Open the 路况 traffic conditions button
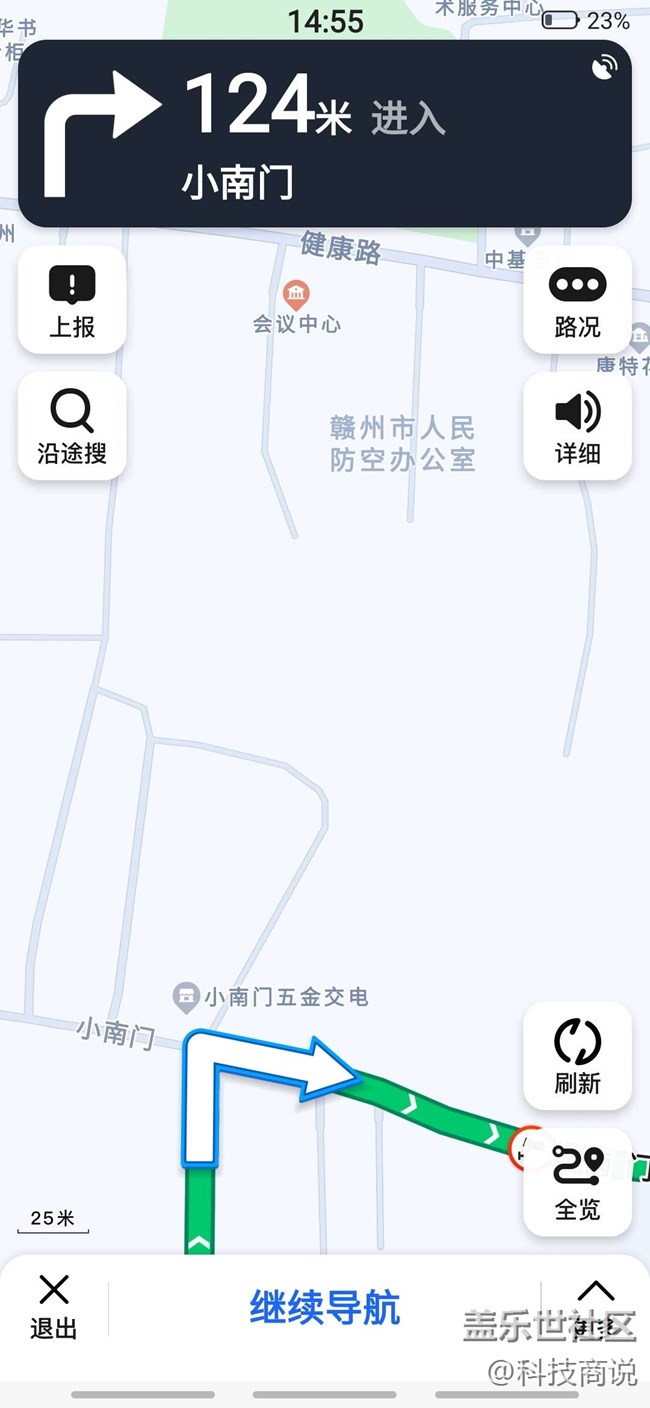650x1408 pixels. point(577,300)
